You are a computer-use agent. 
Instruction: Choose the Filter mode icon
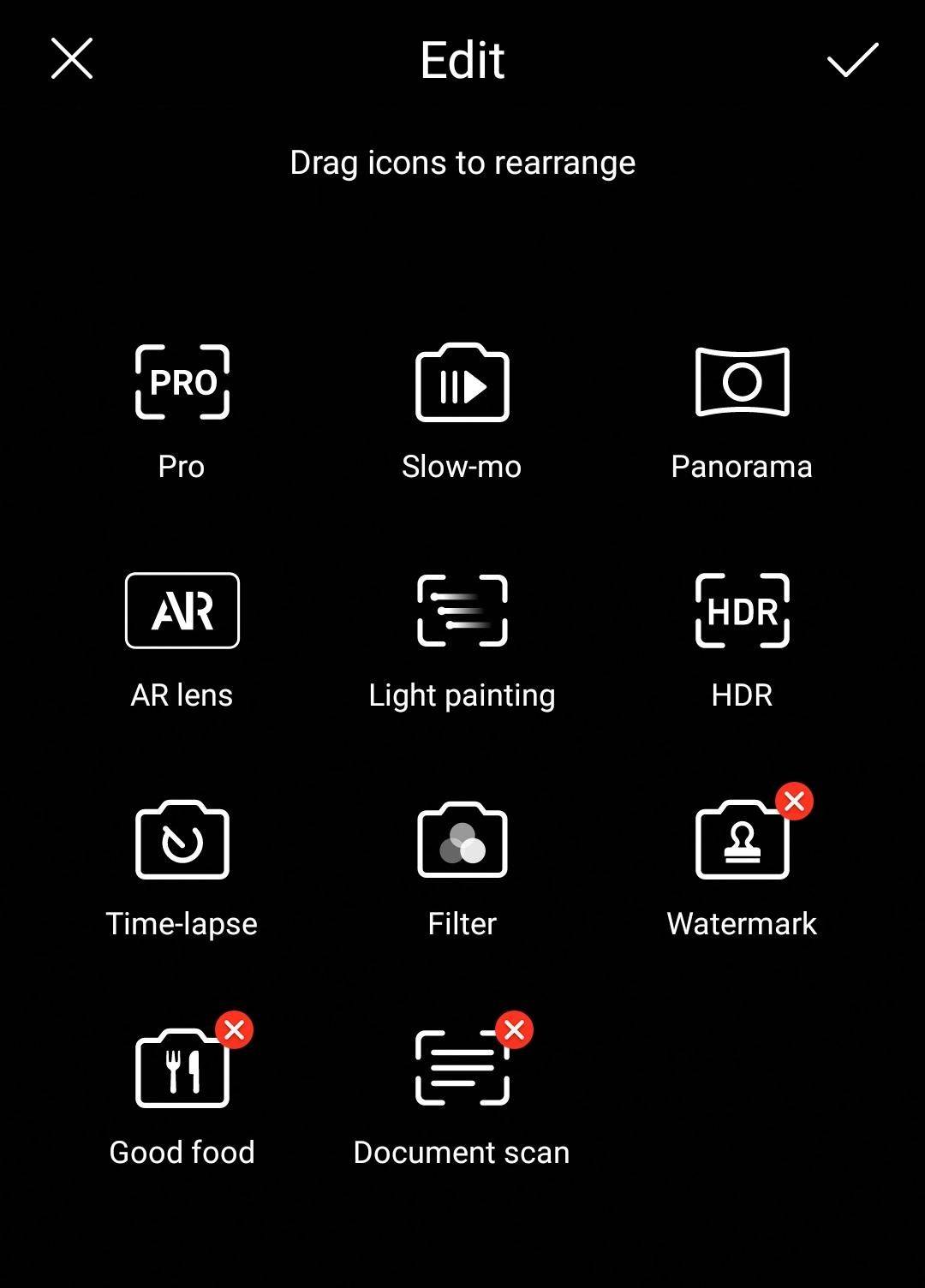[x=462, y=840]
